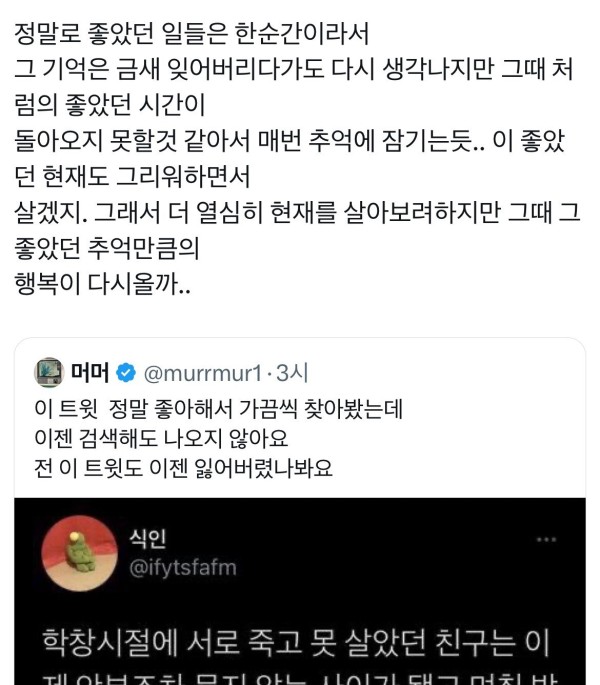Image resolution: width=600 pixels, height=685 pixels.
Task: View the screenshot image in 머머's tweet
Action: pyautogui.click(x=300, y=600)
